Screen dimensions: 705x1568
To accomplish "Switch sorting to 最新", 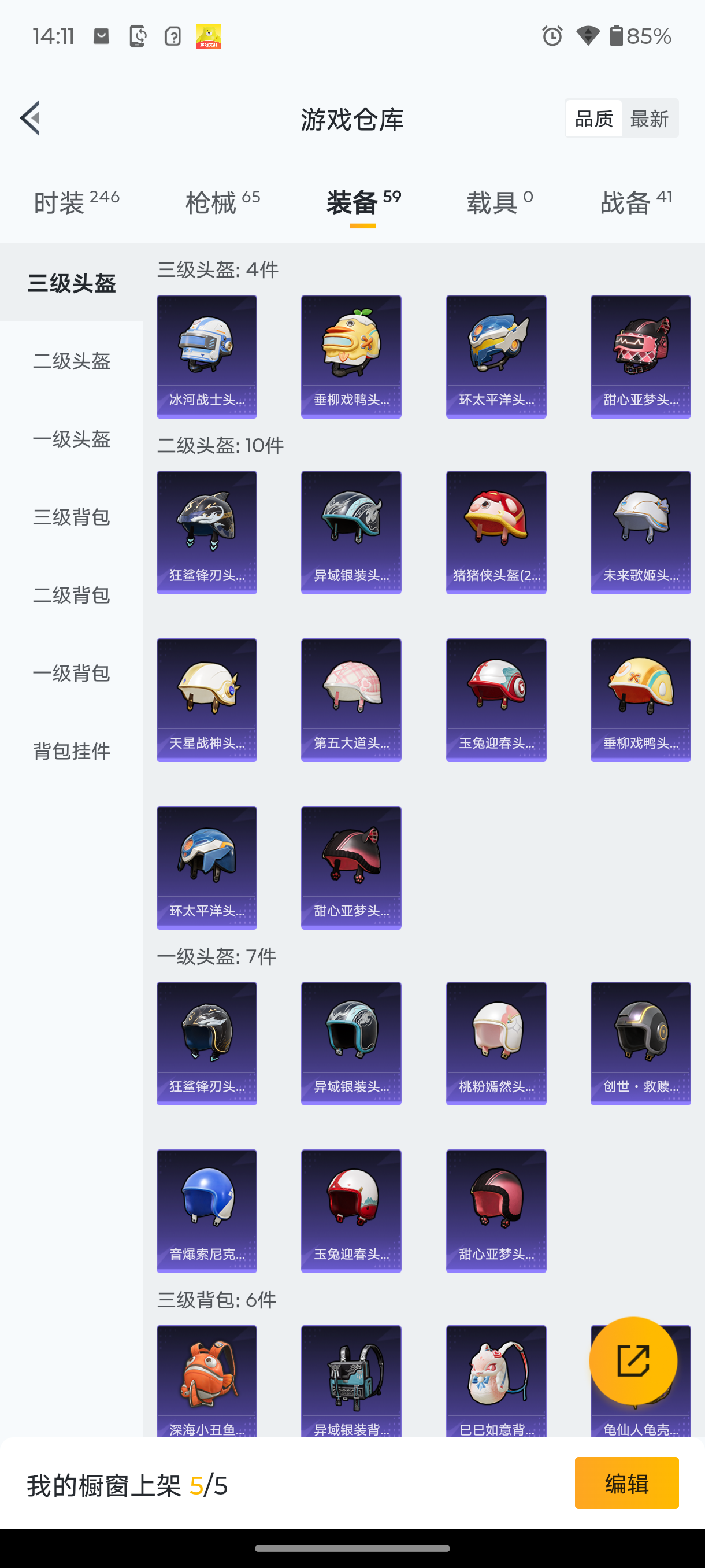I will pos(650,118).
